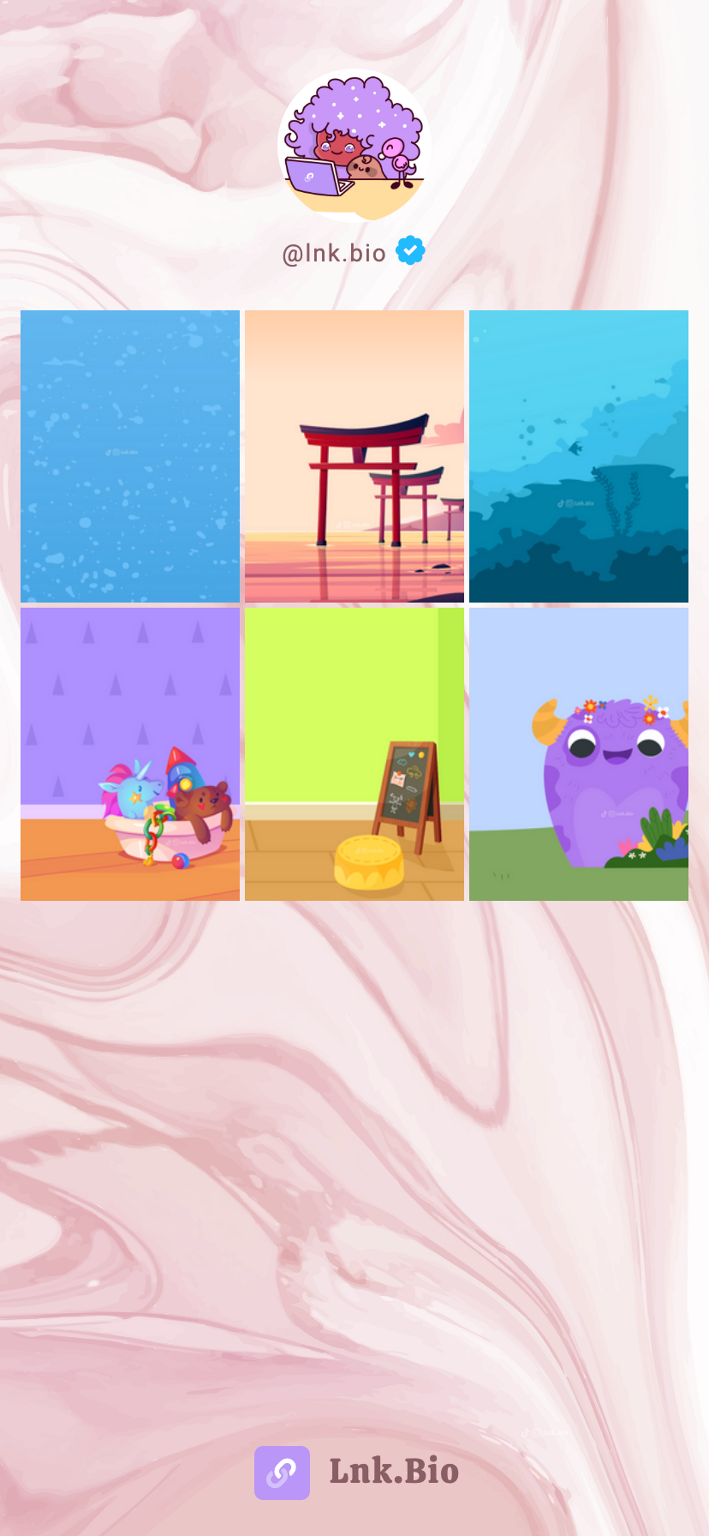Tap the Lnk.Bio link at the bottom
The height and width of the screenshot is (1536, 709).
coord(356,1472)
